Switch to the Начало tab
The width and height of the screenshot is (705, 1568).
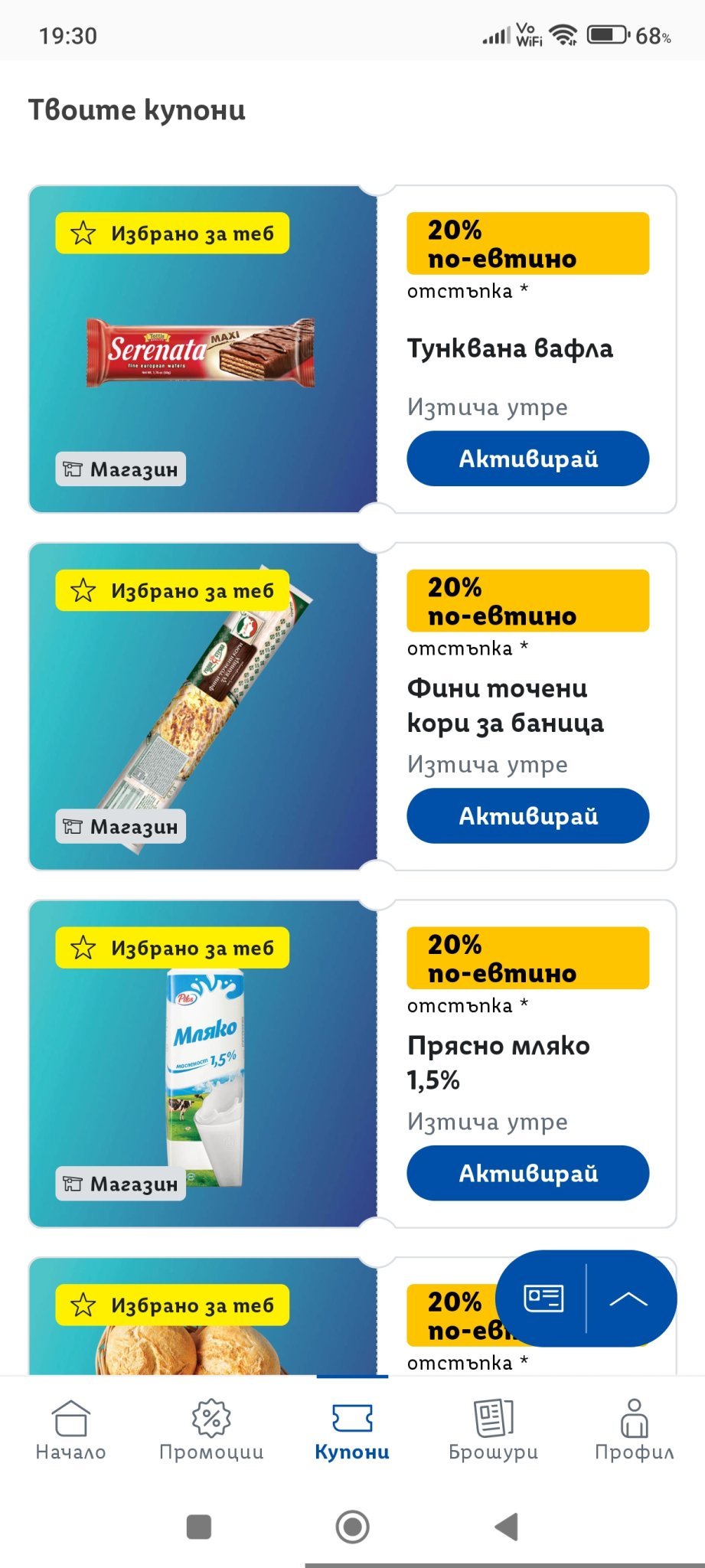[x=70, y=1429]
